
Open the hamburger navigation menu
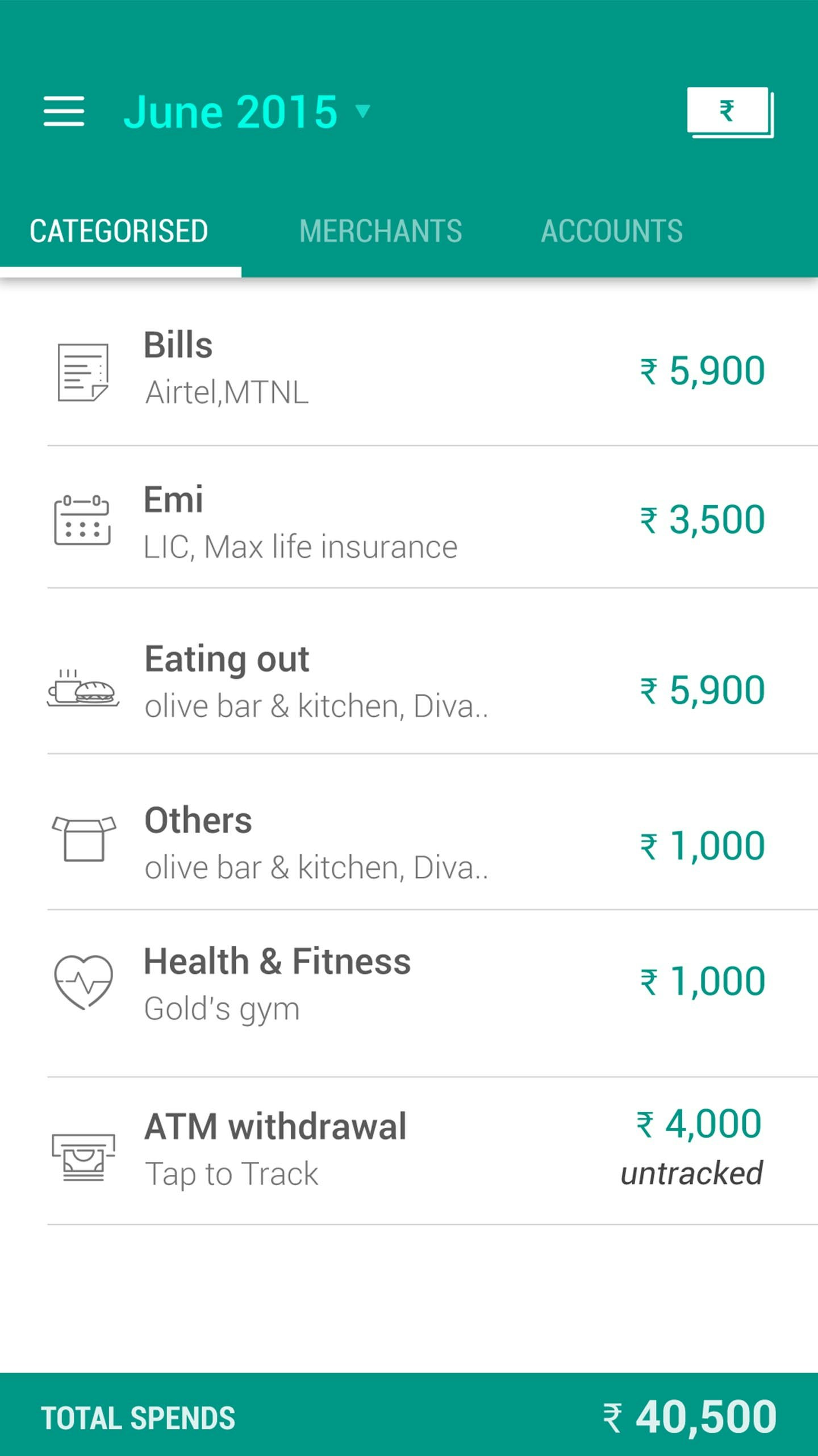pyautogui.click(x=64, y=111)
